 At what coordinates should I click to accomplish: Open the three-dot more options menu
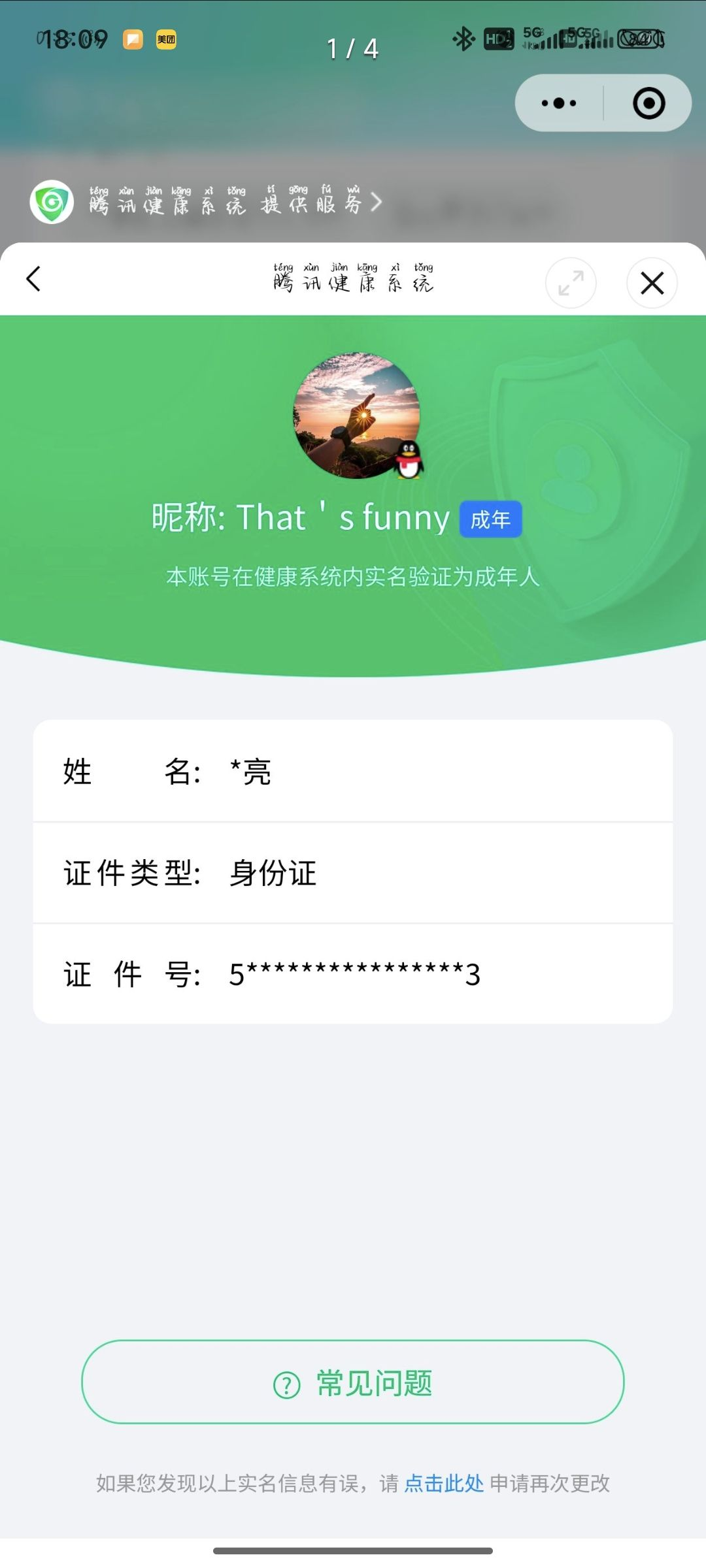click(559, 103)
